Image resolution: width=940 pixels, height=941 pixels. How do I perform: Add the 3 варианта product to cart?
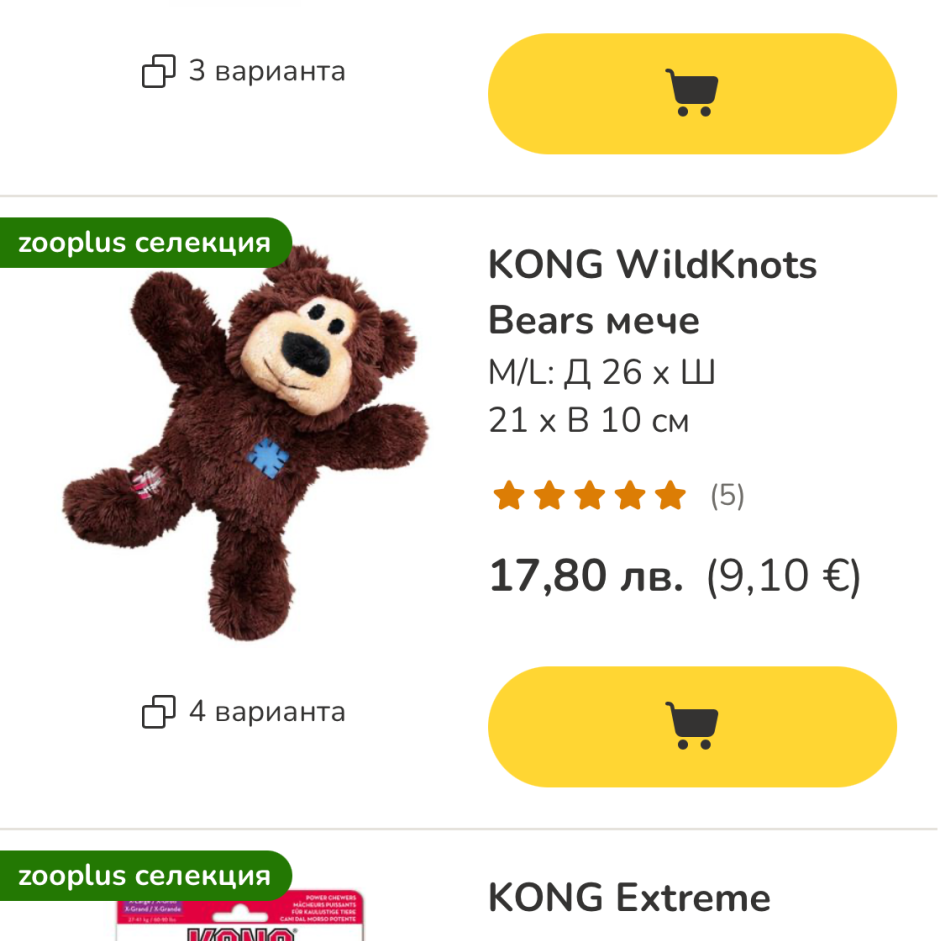point(692,94)
